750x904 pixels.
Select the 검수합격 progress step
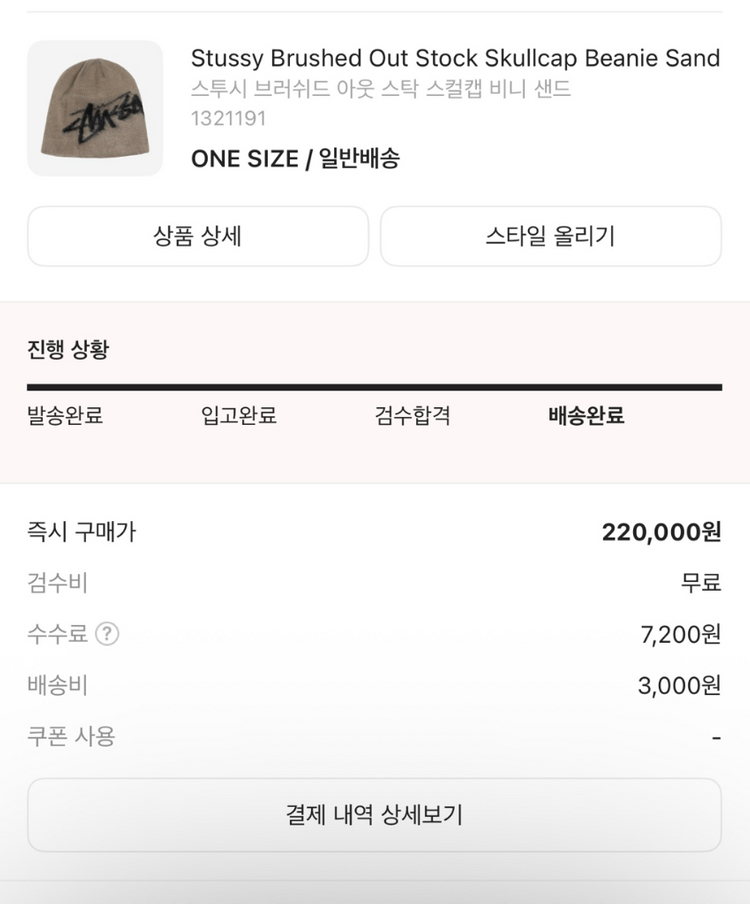(410, 416)
